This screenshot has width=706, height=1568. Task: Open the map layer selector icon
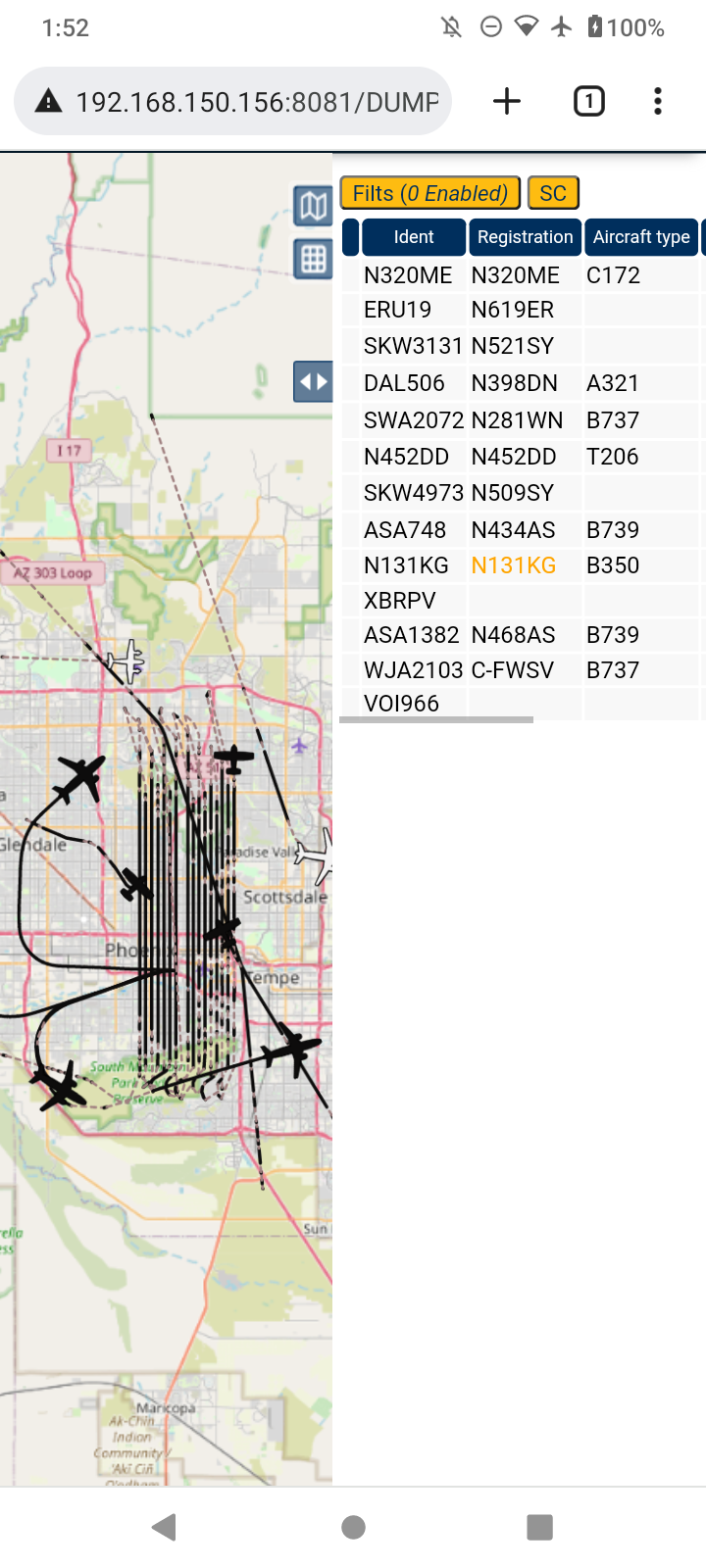[313, 206]
